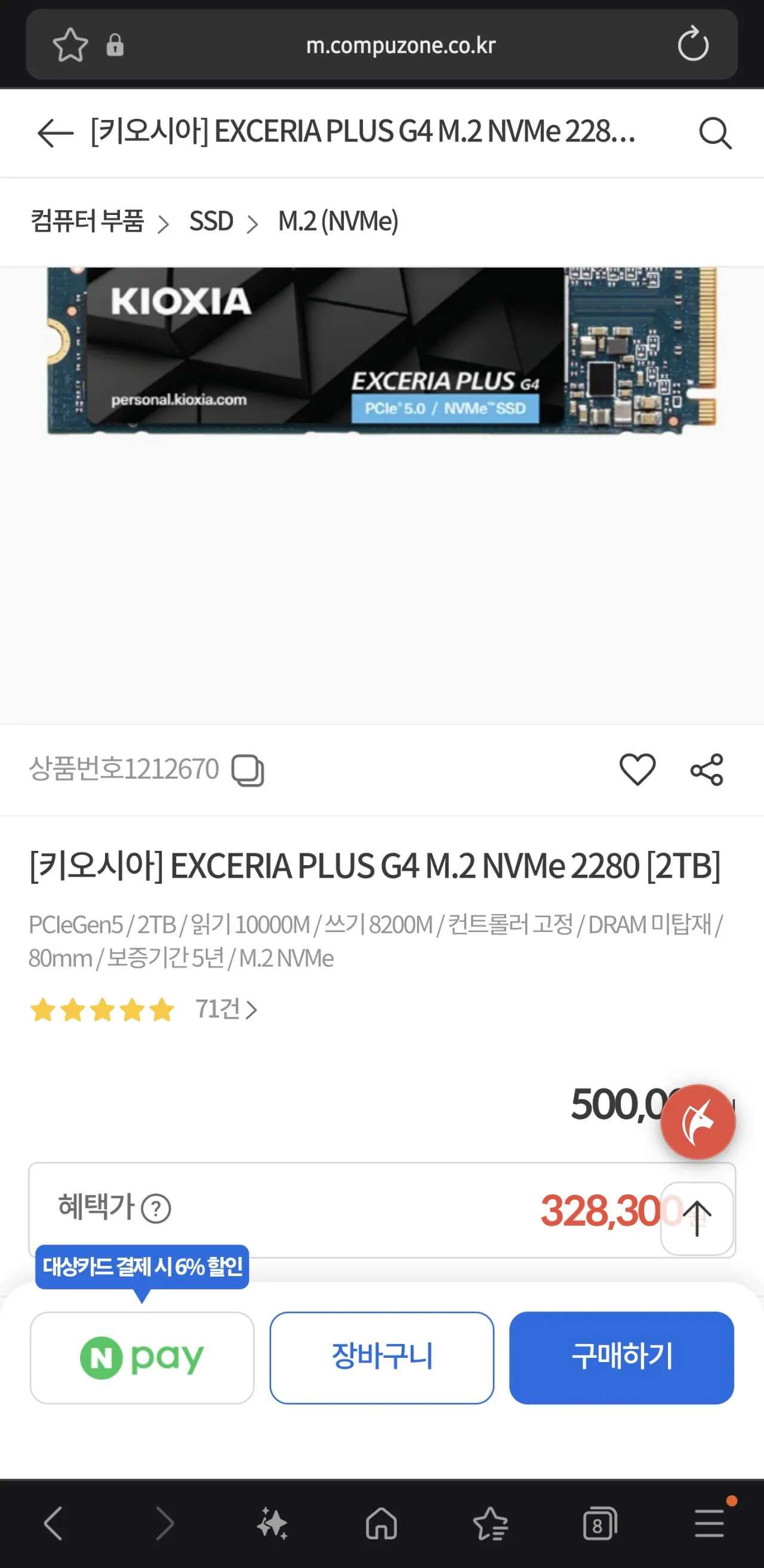Tap the red floating assistant icon
The width and height of the screenshot is (764, 1568).
(700, 1123)
